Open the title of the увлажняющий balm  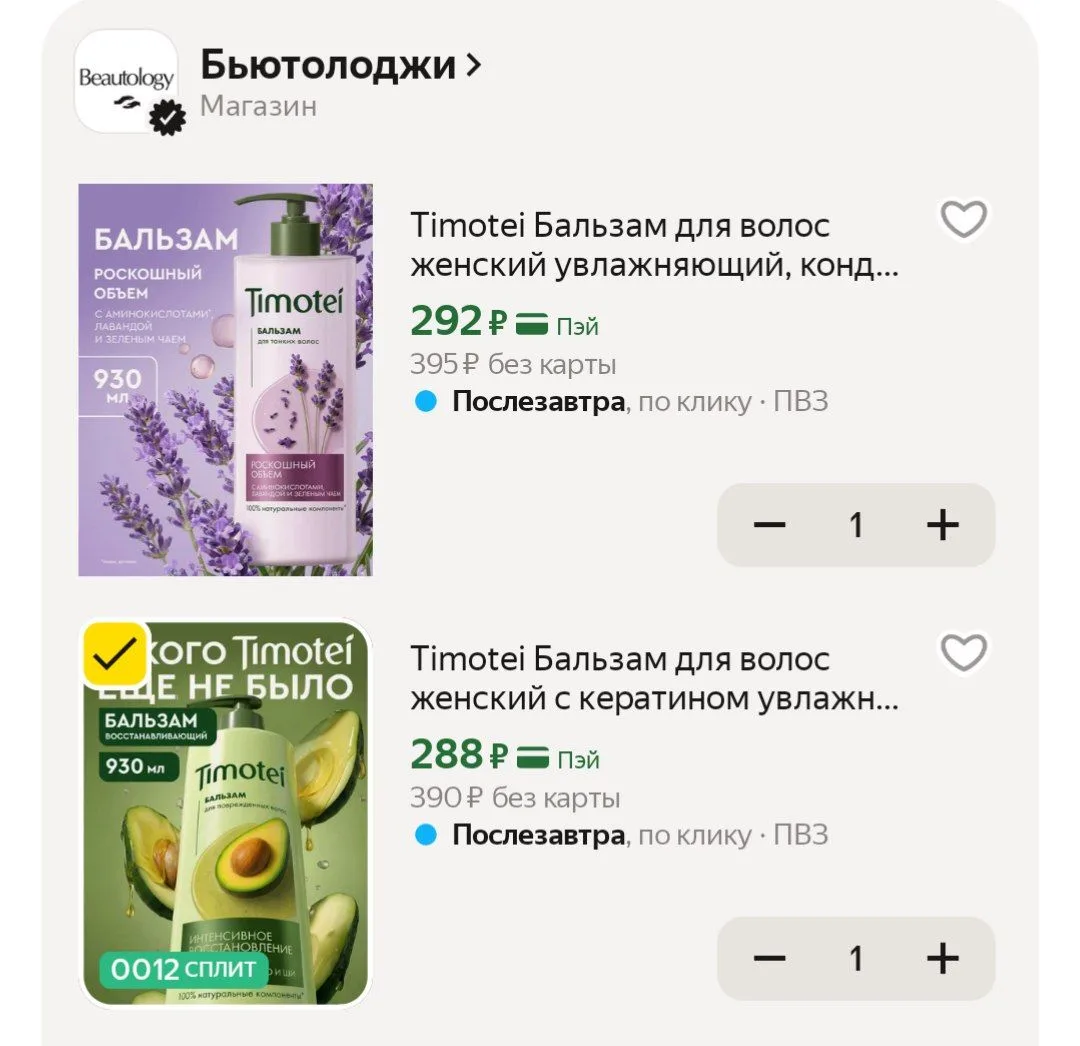654,245
